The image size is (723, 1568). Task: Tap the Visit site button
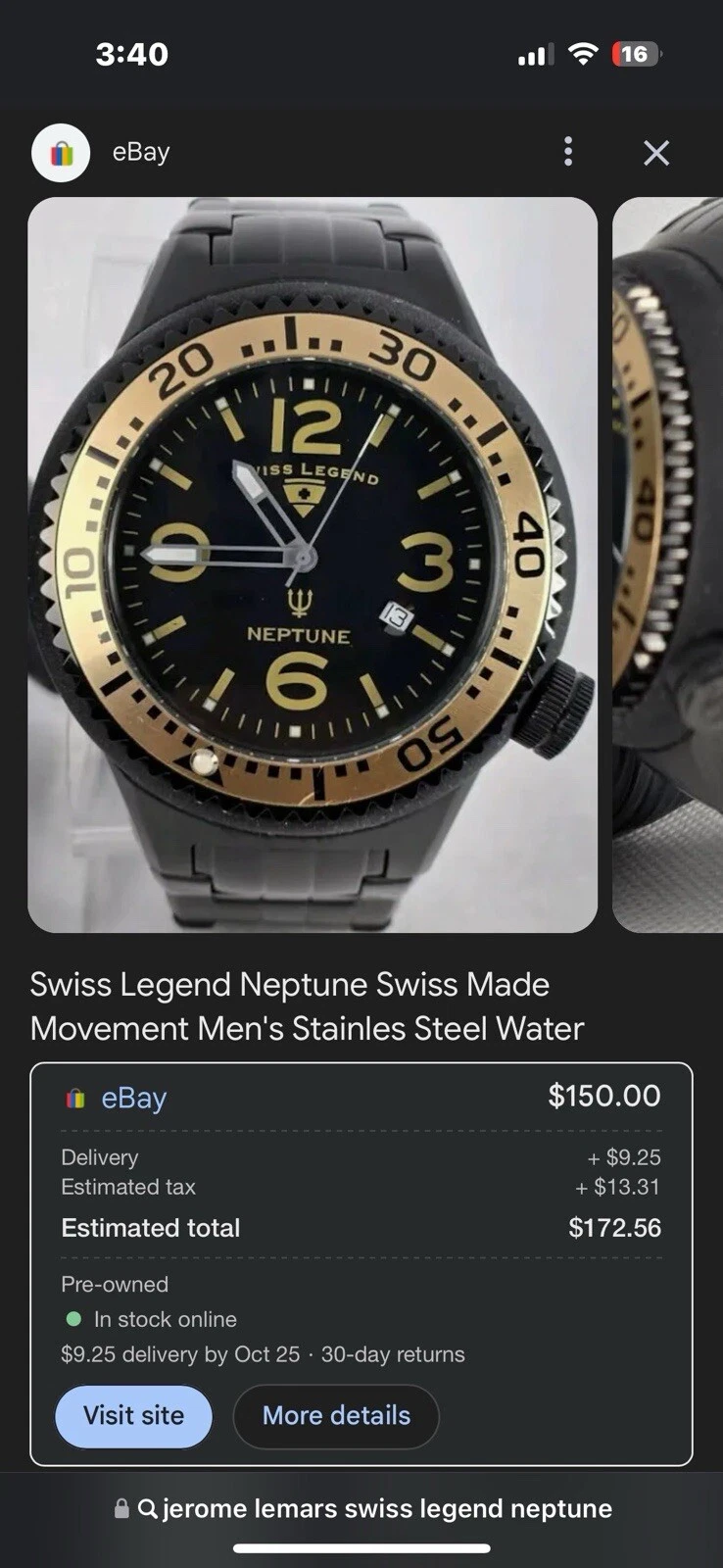(133, 1415)
